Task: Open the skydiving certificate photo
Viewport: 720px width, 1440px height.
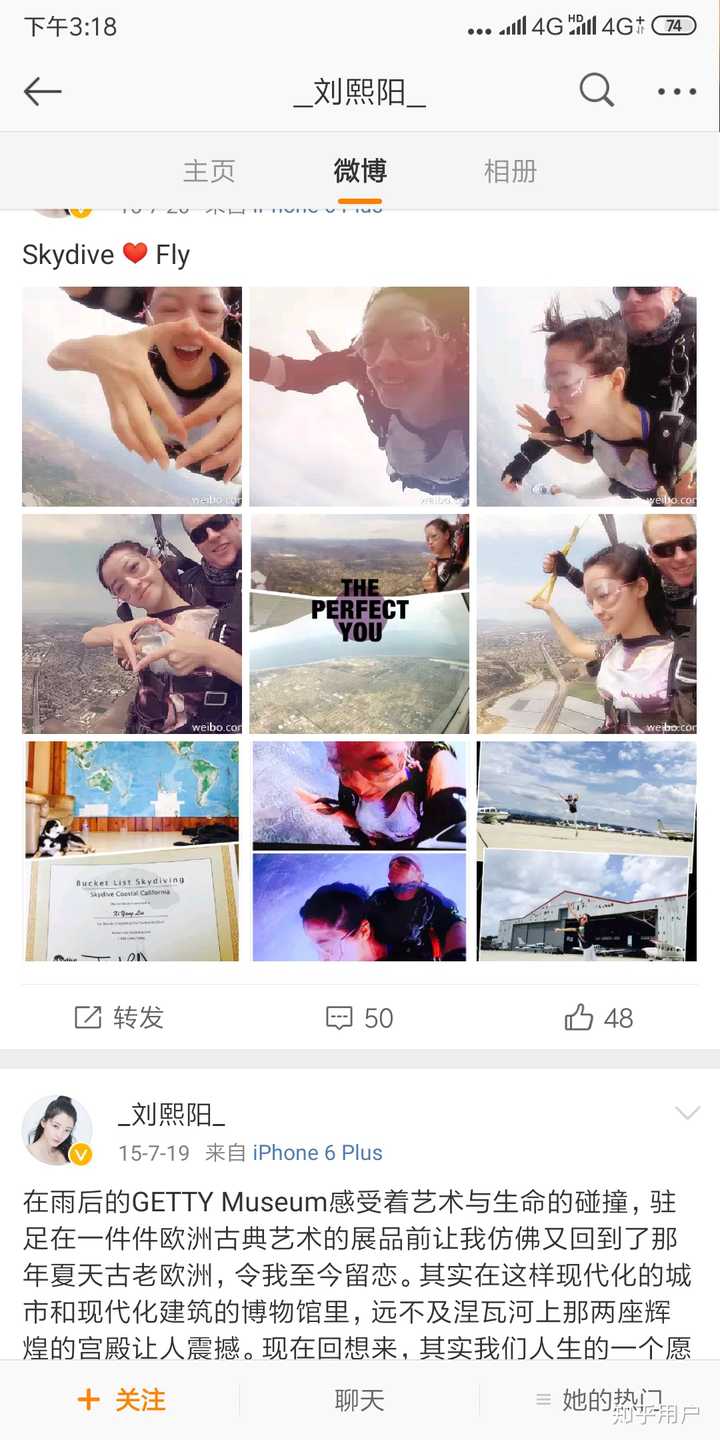Action: point(132,851)
